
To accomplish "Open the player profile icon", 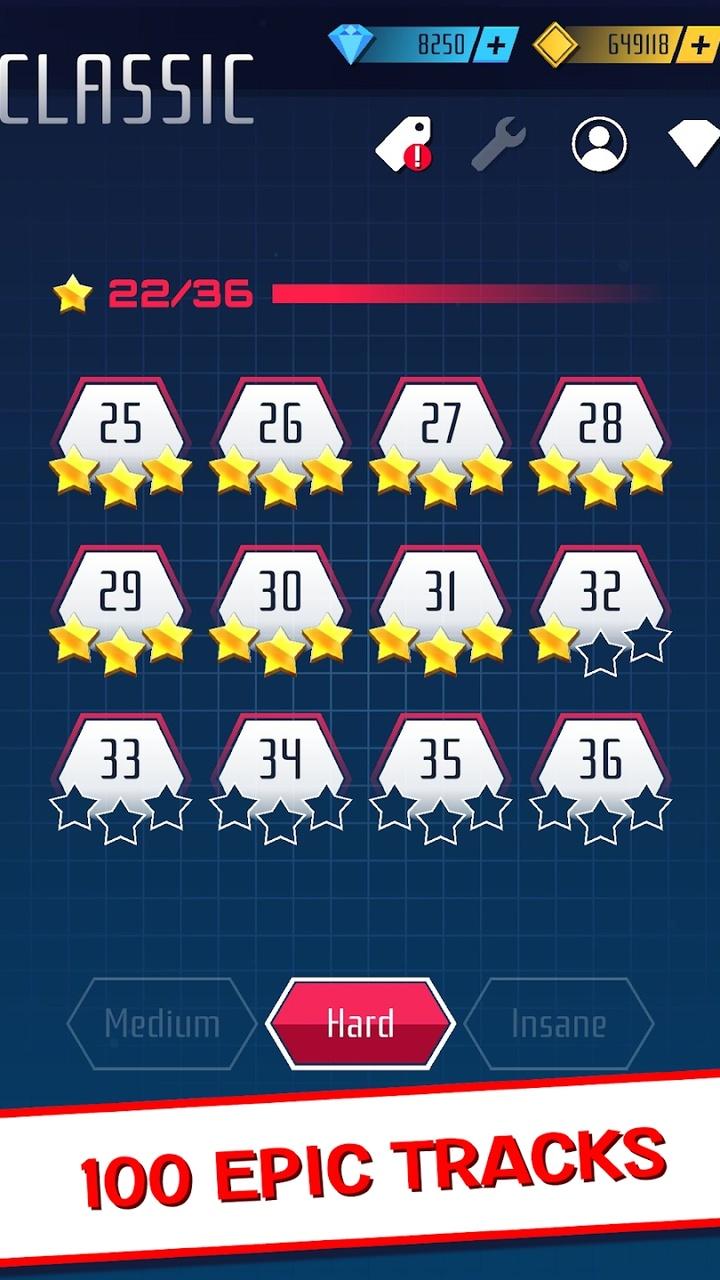I will click(x=599, y=145).
